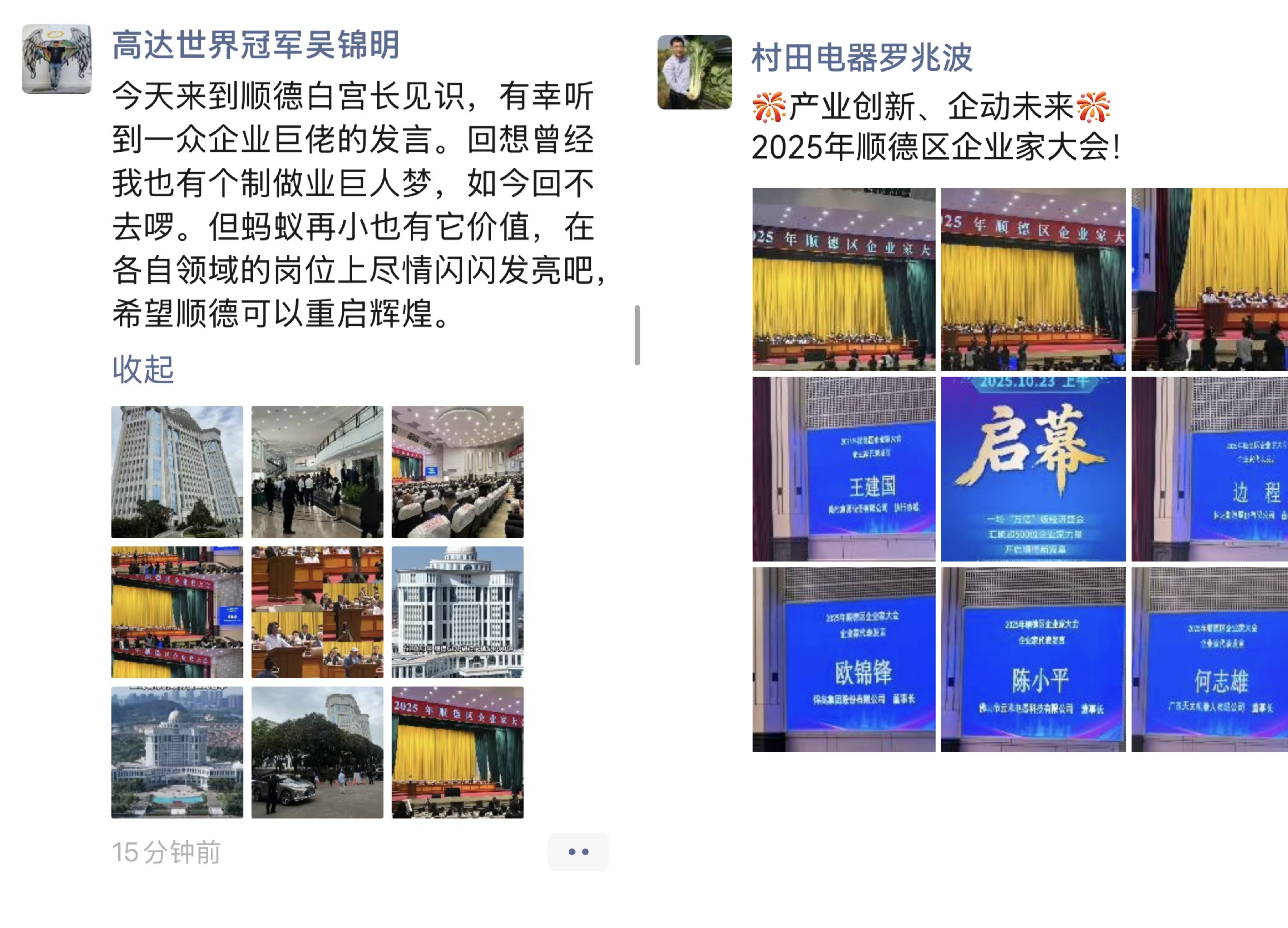View 吴锦明's aerial photo of the domed building
This screenshot has height=928, width=1288.
[x=177, y=752]
